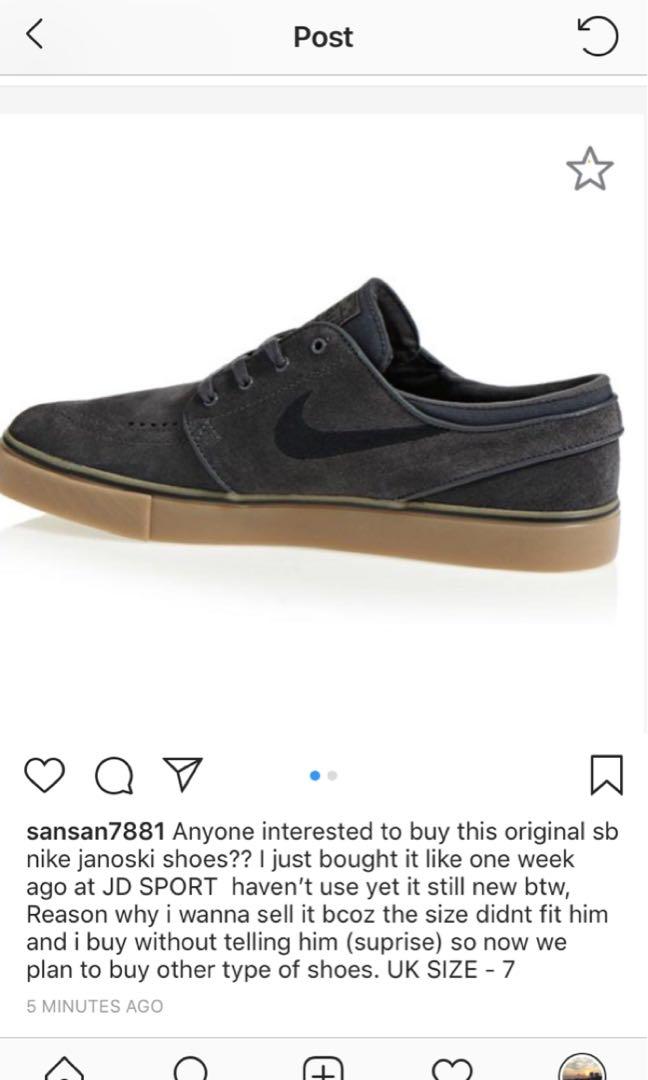The width and height of the screenshot is (648, 1080).
Task: Create a new post with the plus tab
Action: click(323, 1068)
